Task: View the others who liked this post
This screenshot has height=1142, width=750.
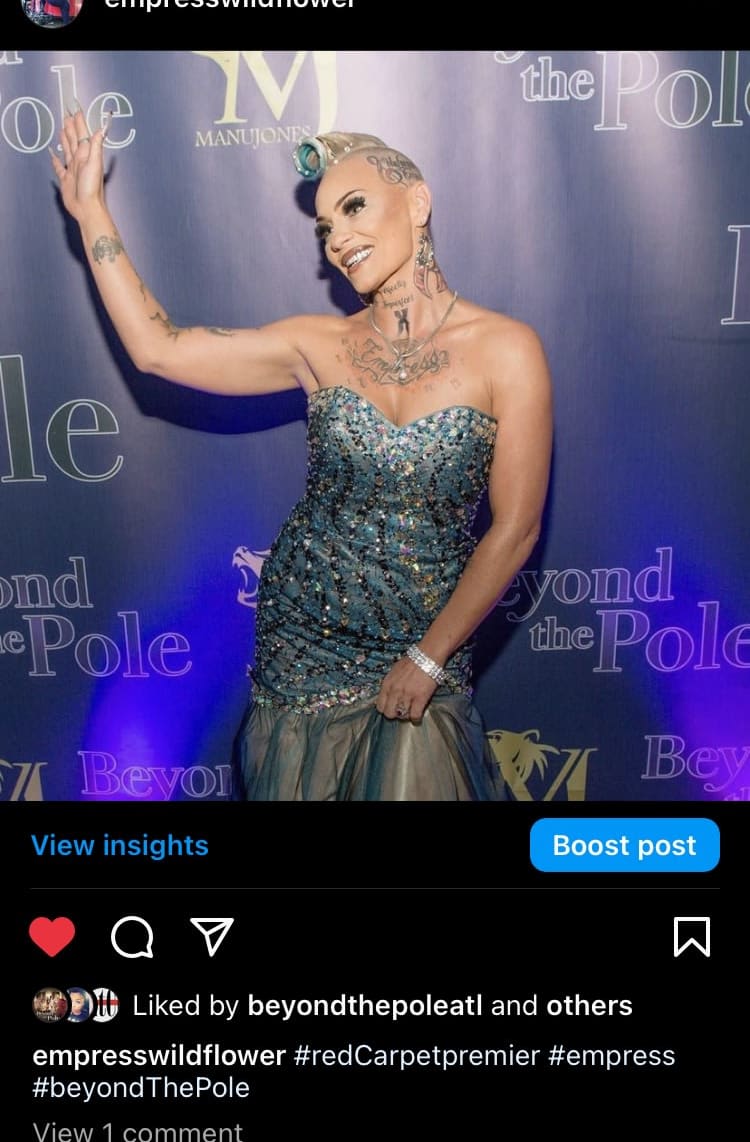Action: [589, 1005]
